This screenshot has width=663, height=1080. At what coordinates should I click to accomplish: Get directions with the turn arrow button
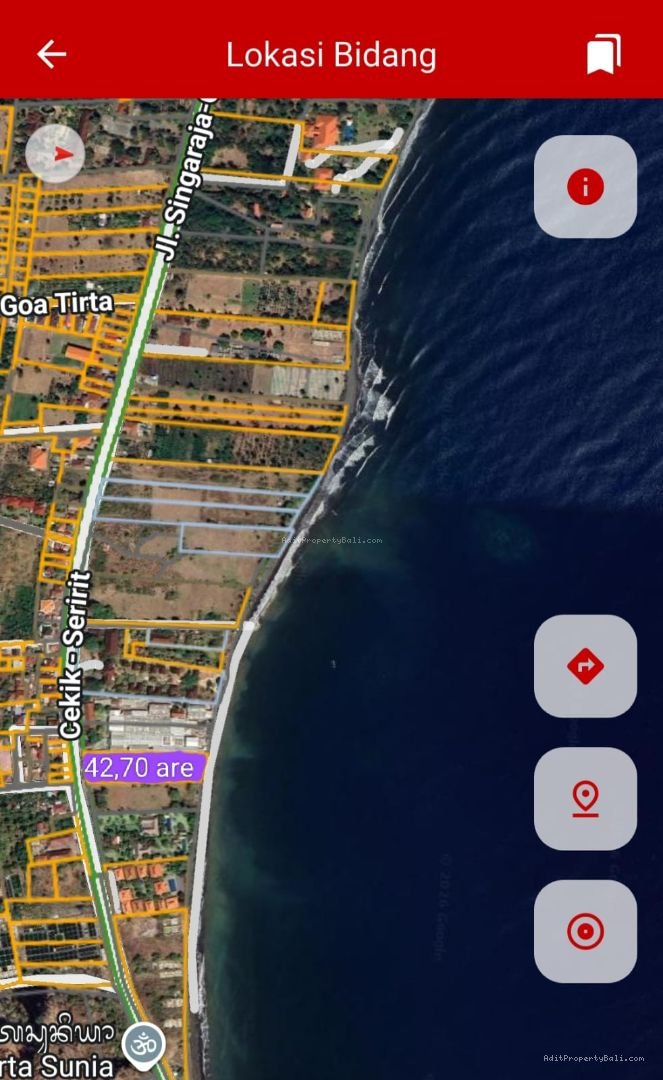[x=585, y=666]
